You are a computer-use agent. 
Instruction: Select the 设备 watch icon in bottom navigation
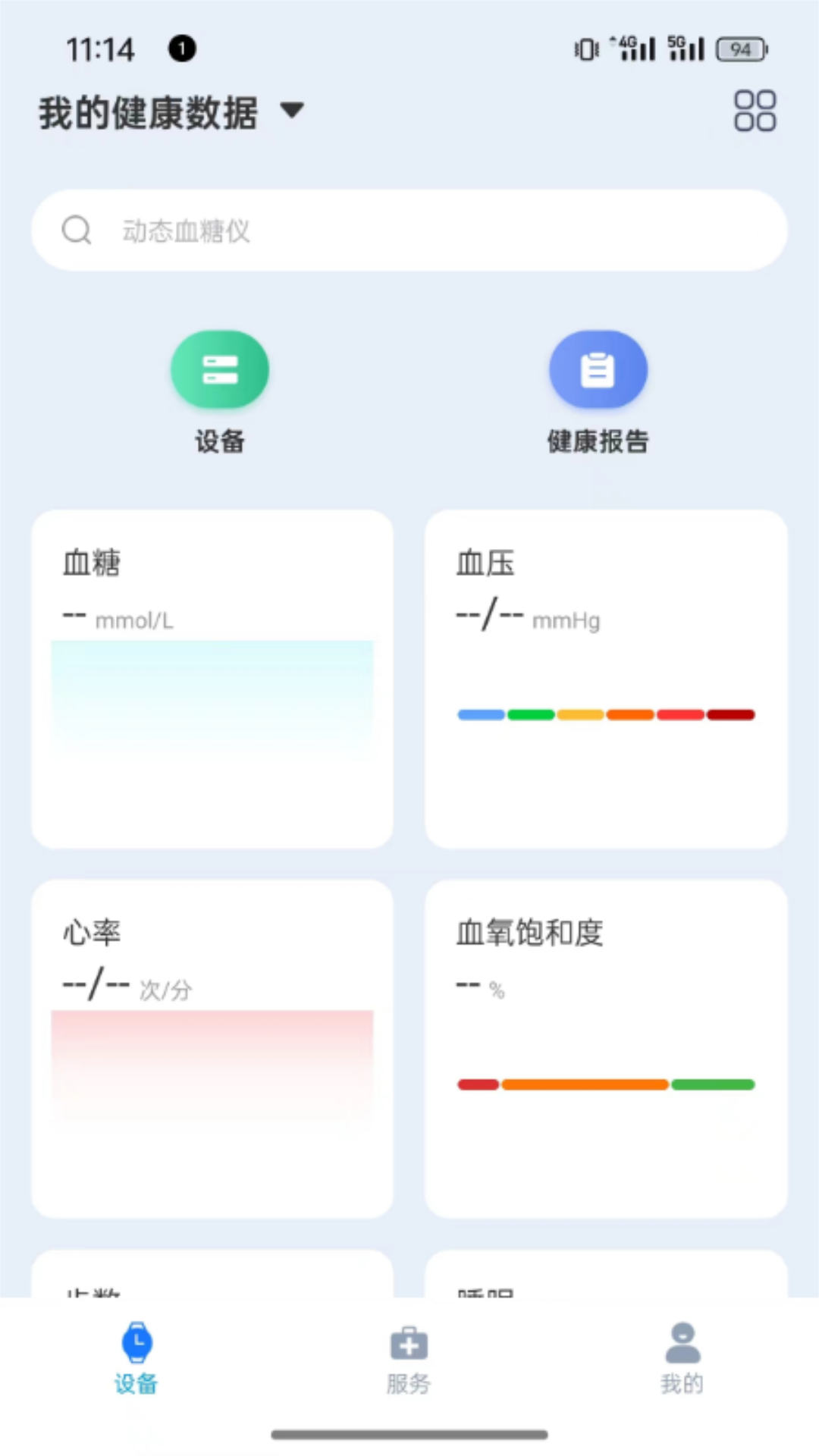pyautogui.click(x=136, y=1342)
